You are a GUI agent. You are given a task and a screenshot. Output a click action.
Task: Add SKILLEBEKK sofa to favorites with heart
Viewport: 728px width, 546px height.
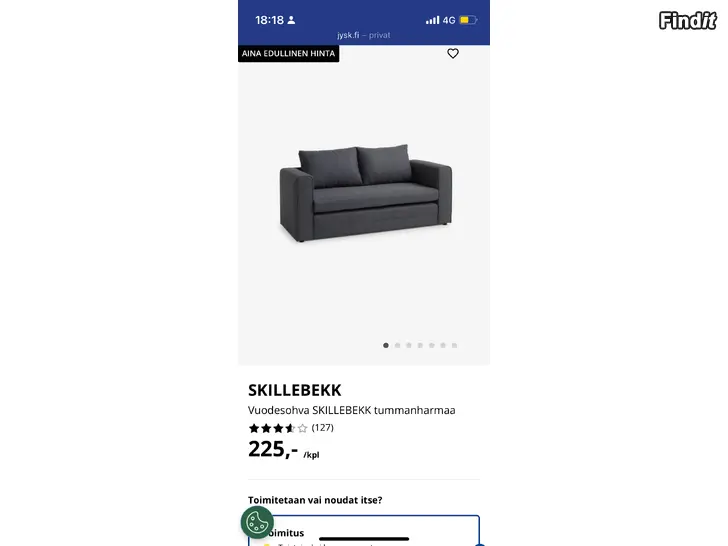pos(453,54)
